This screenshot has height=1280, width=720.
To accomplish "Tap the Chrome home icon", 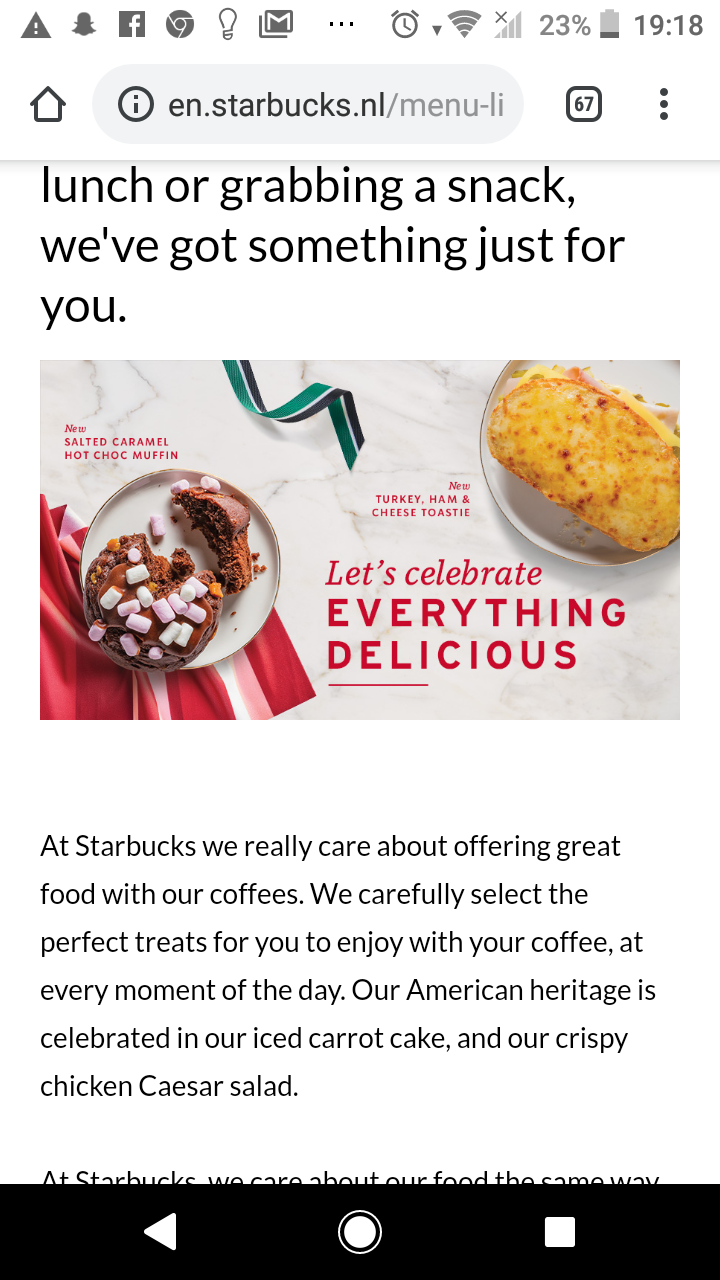I will 48,104.
